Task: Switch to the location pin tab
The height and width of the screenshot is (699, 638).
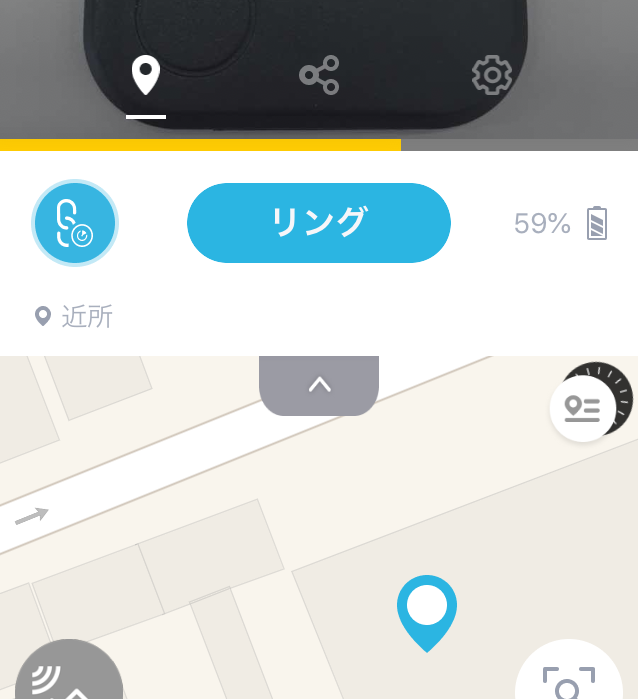Action: [x=146, y=76]
